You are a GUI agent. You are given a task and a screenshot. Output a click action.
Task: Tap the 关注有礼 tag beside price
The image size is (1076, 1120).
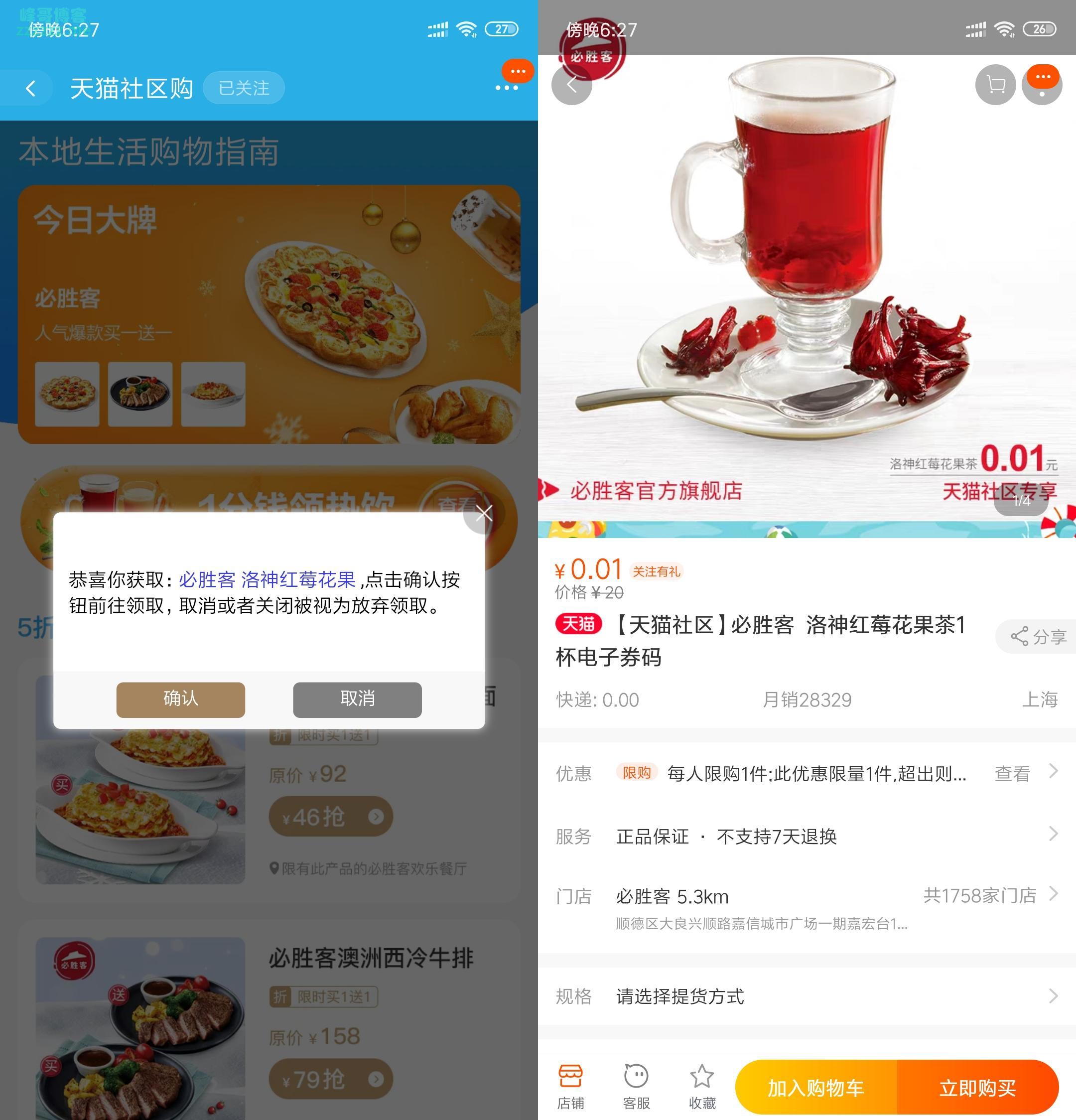(656, 571)
